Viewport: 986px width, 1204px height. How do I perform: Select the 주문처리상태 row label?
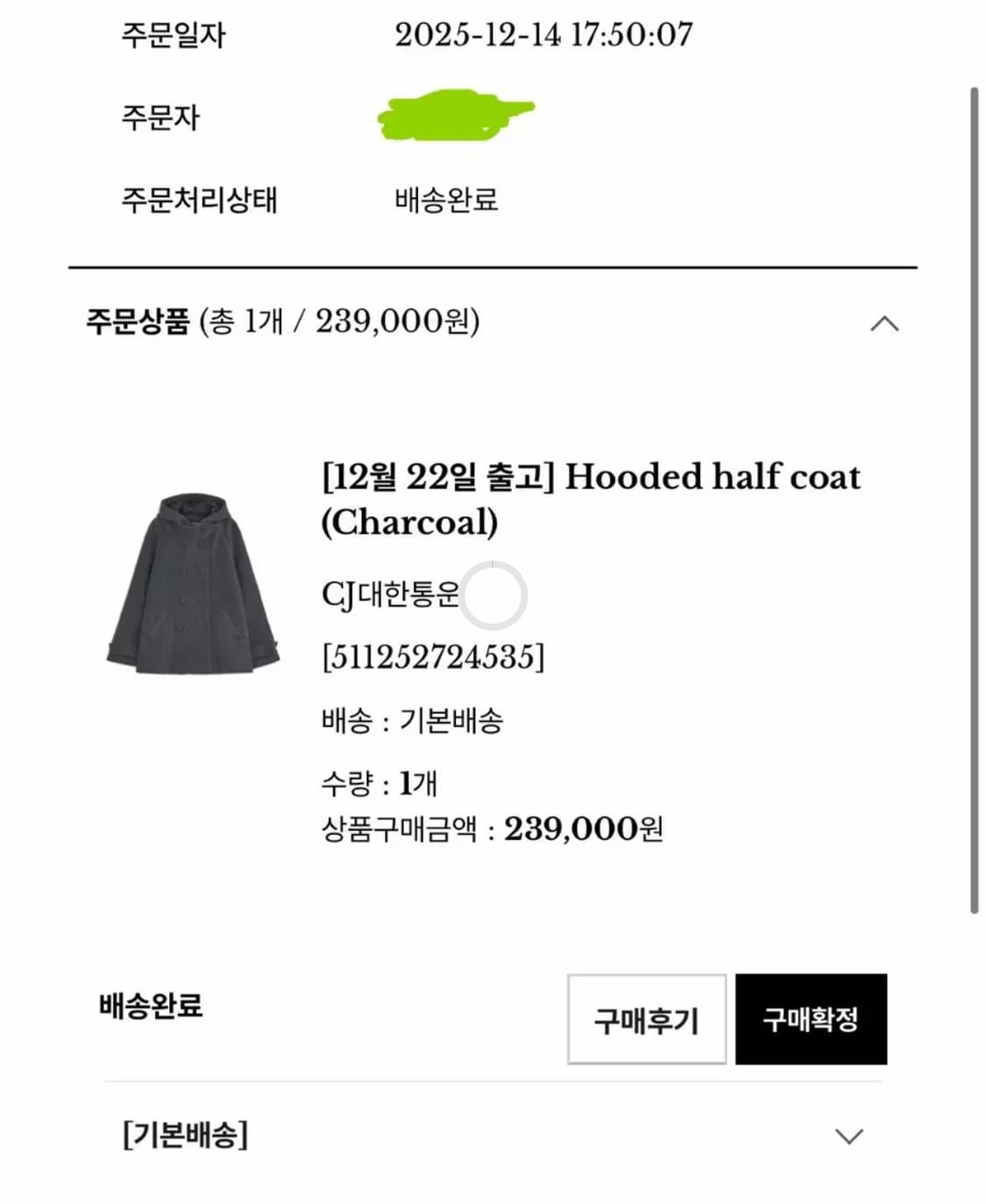tap(201, 200)
